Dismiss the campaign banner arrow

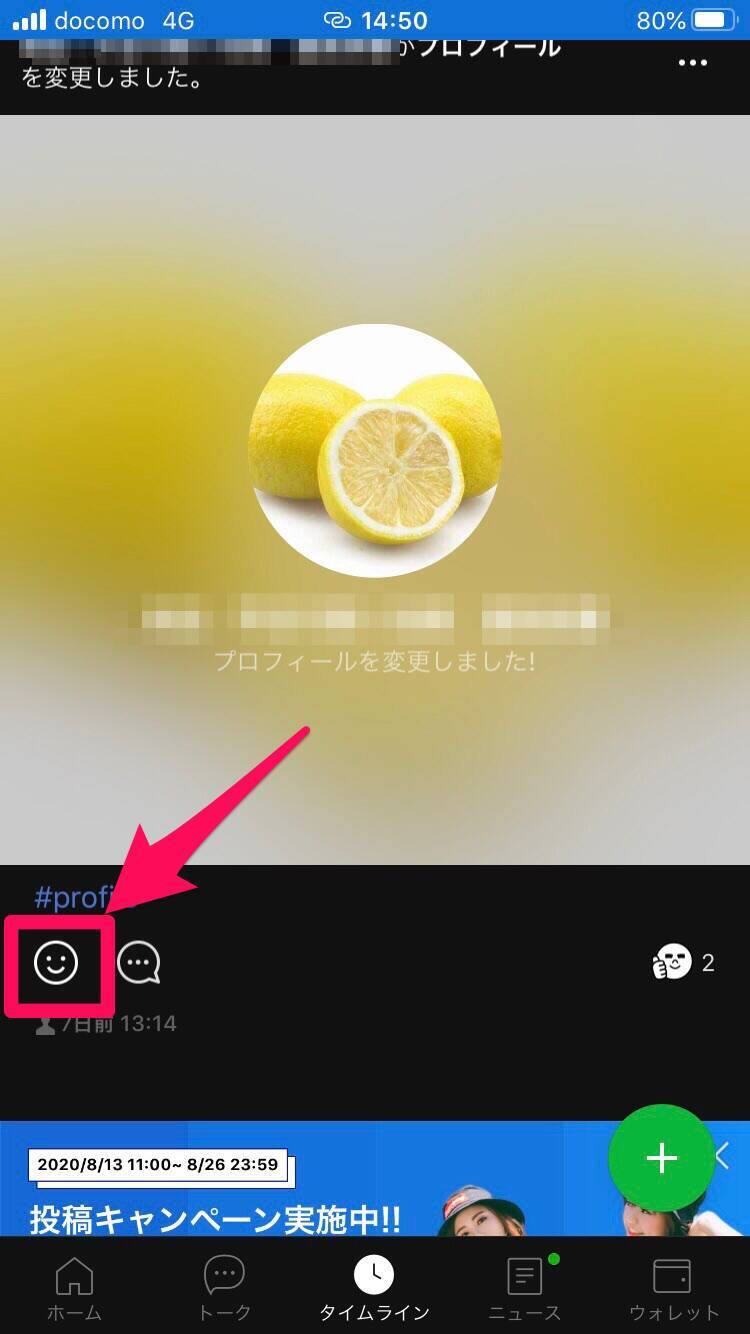coord(724,1157)
